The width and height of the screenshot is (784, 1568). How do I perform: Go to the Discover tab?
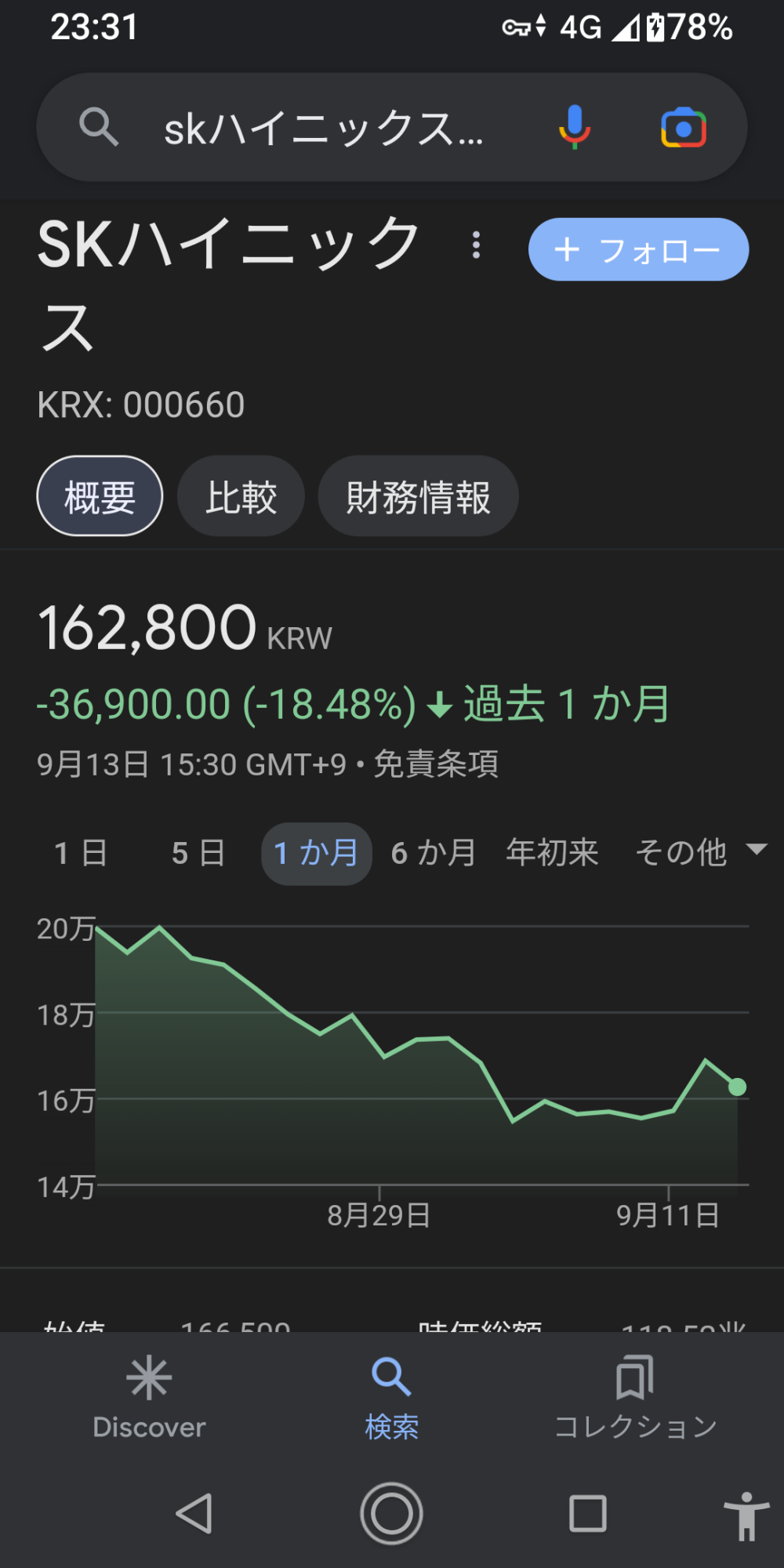[x=149, y=1398]
